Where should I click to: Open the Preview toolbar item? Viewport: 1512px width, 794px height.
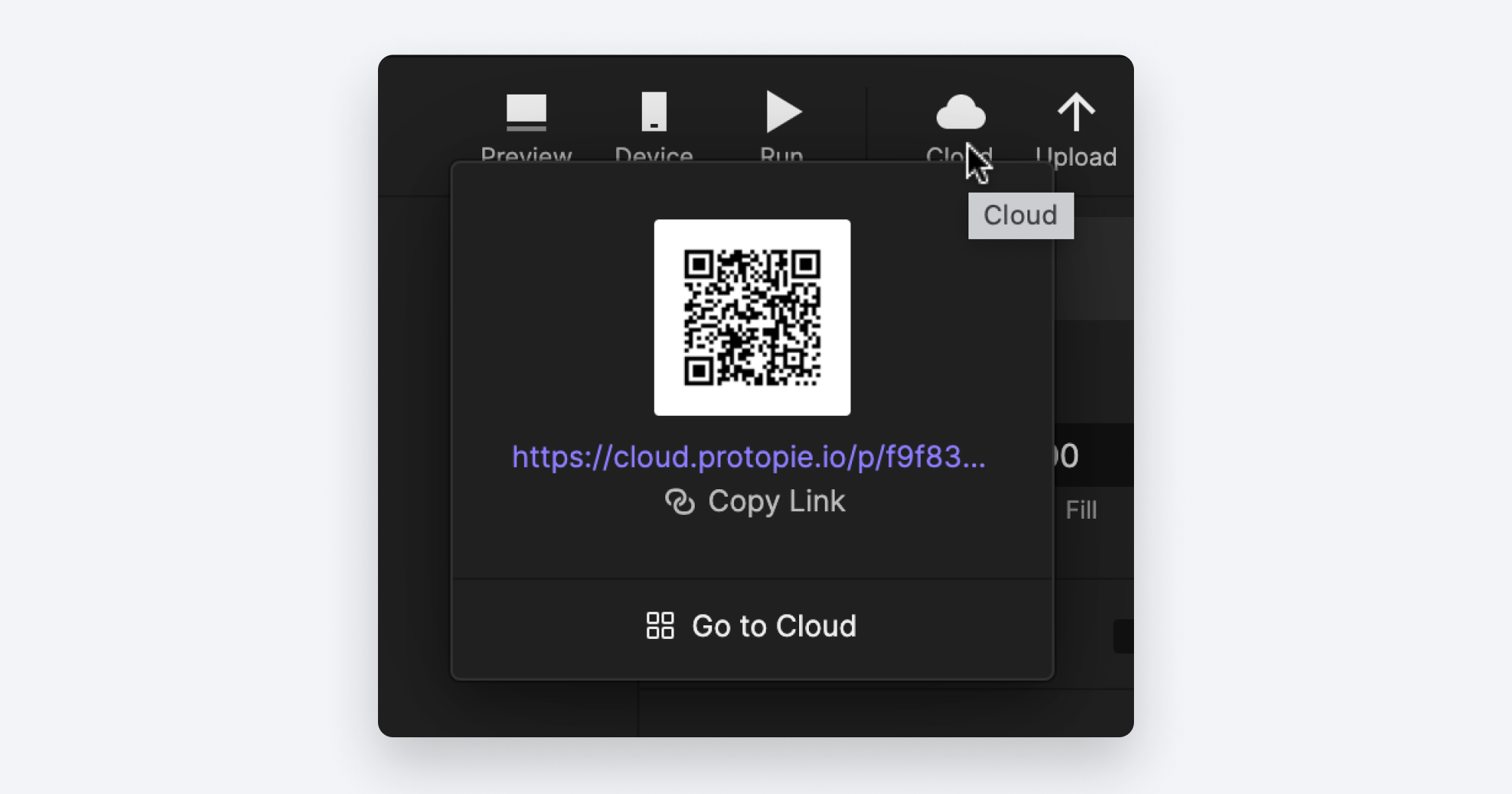click(x=526, y=113)
